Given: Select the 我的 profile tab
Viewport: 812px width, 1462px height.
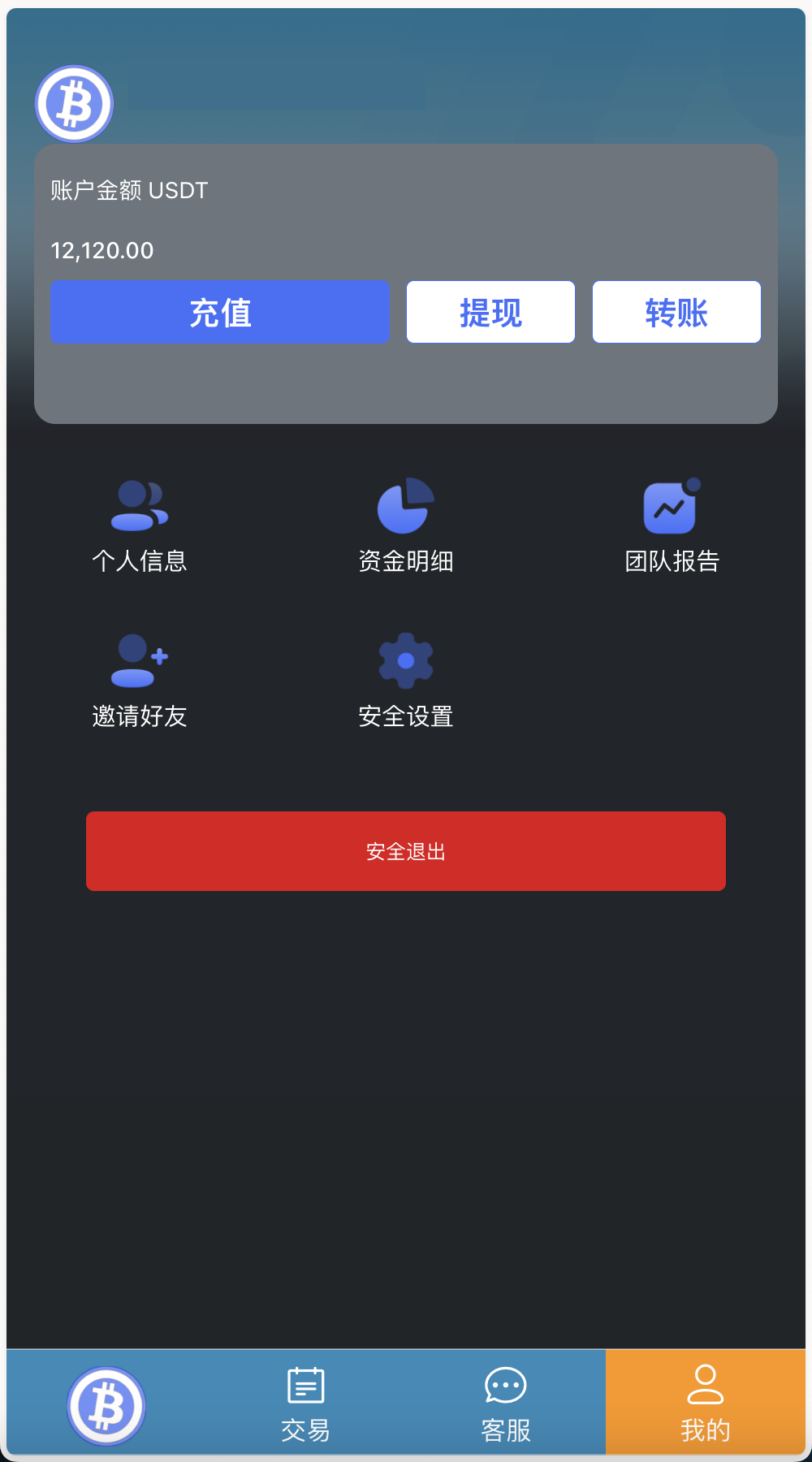Looking at the screenshot, I should click(705, 1404).
